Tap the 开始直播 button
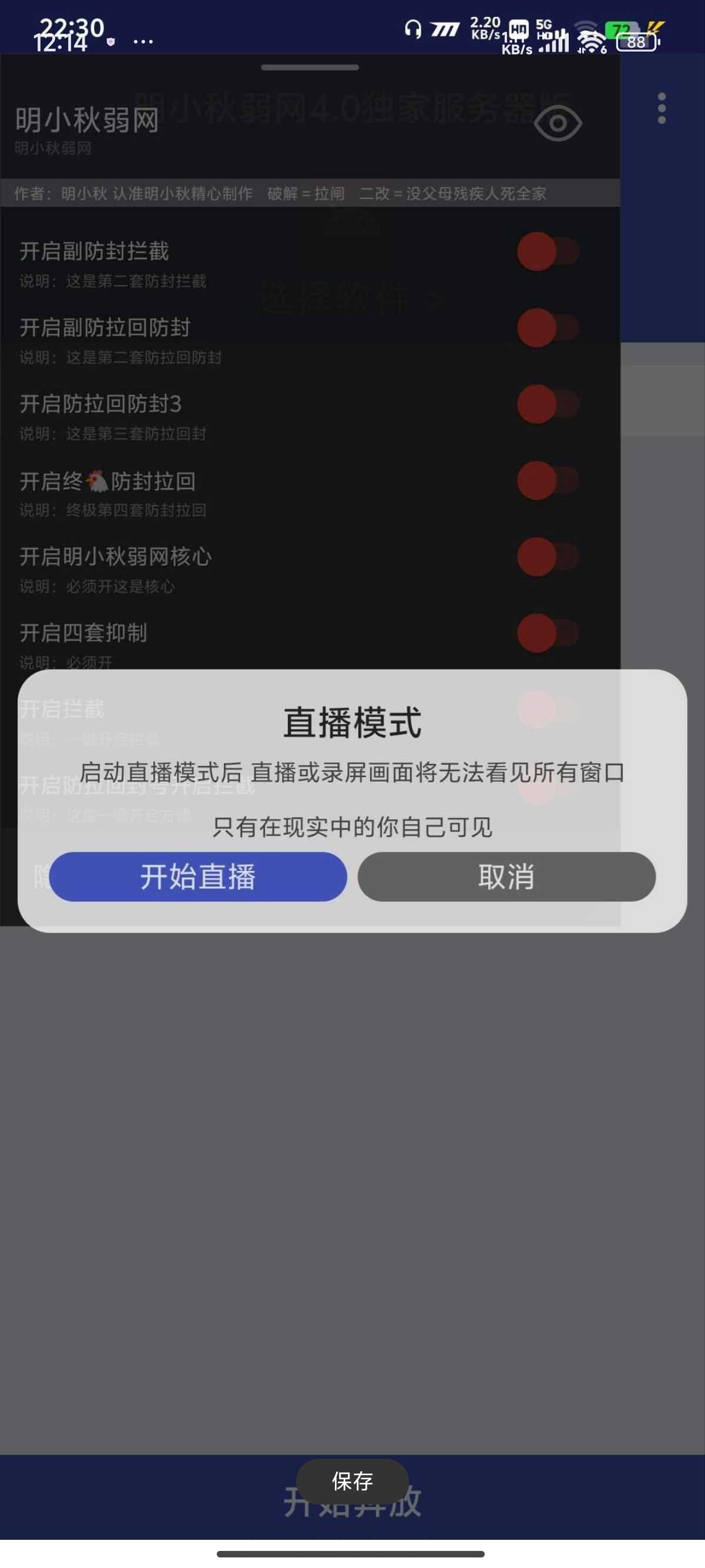The width and height of the screenshot is (705, 1568). [198, 877]
